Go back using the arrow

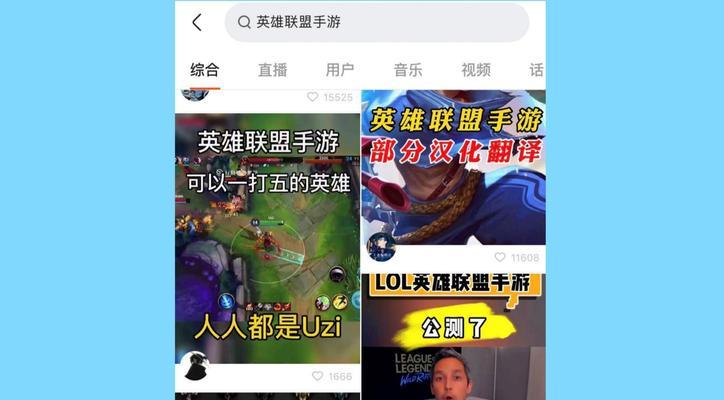197,22
